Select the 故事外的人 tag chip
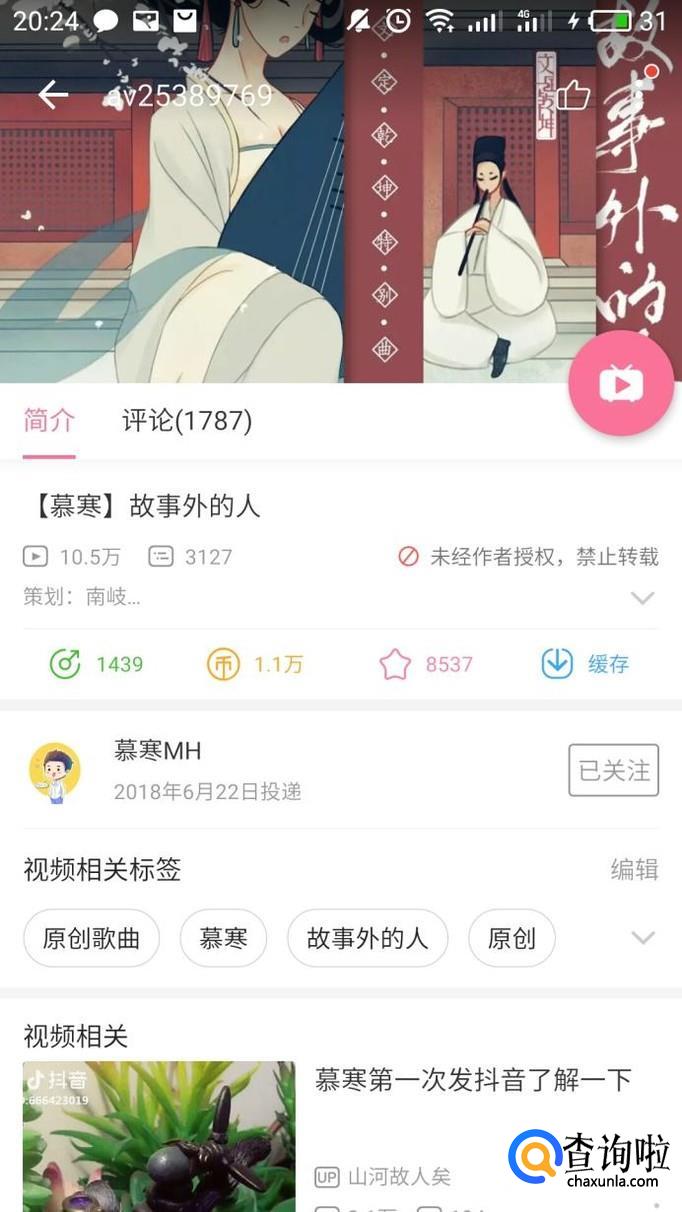 coord(367,938)
